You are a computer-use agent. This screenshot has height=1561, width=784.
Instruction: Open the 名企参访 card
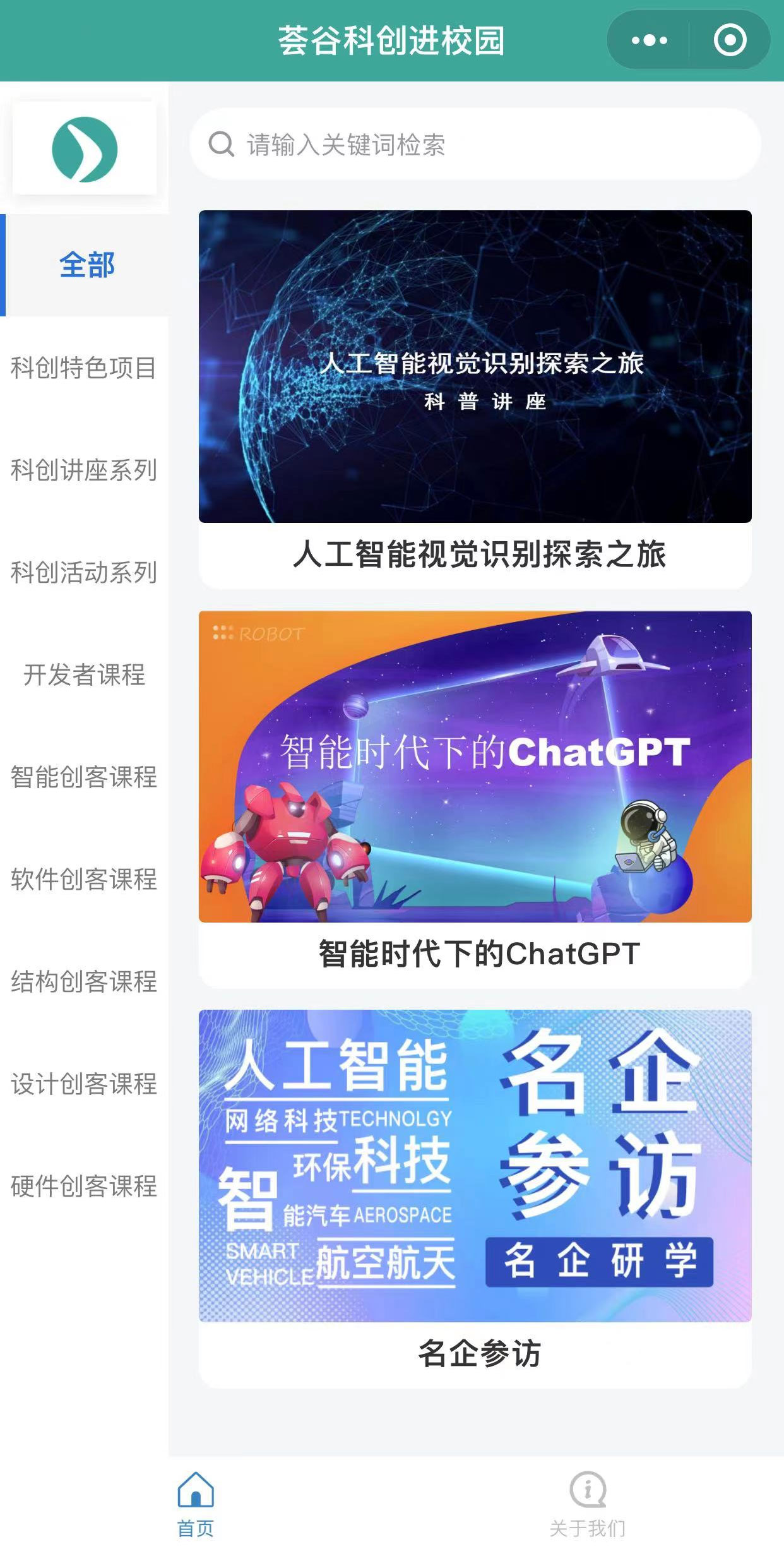(x=475, y=1199)
